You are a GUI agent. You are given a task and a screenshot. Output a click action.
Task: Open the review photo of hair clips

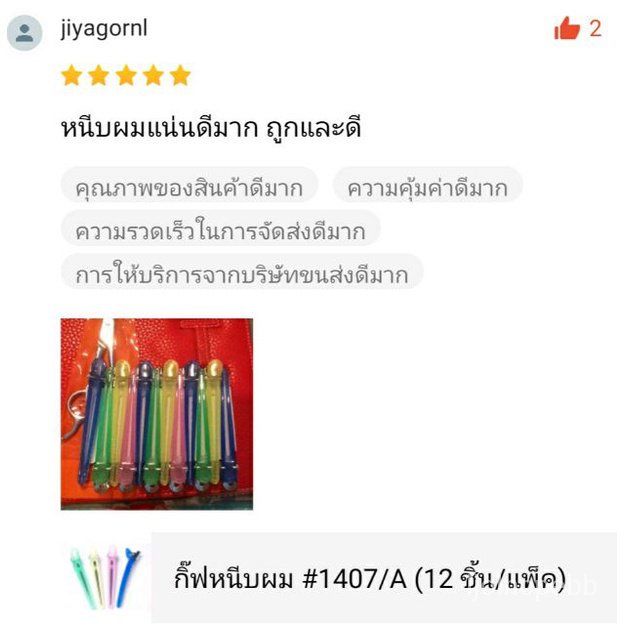tap(157, 414)
